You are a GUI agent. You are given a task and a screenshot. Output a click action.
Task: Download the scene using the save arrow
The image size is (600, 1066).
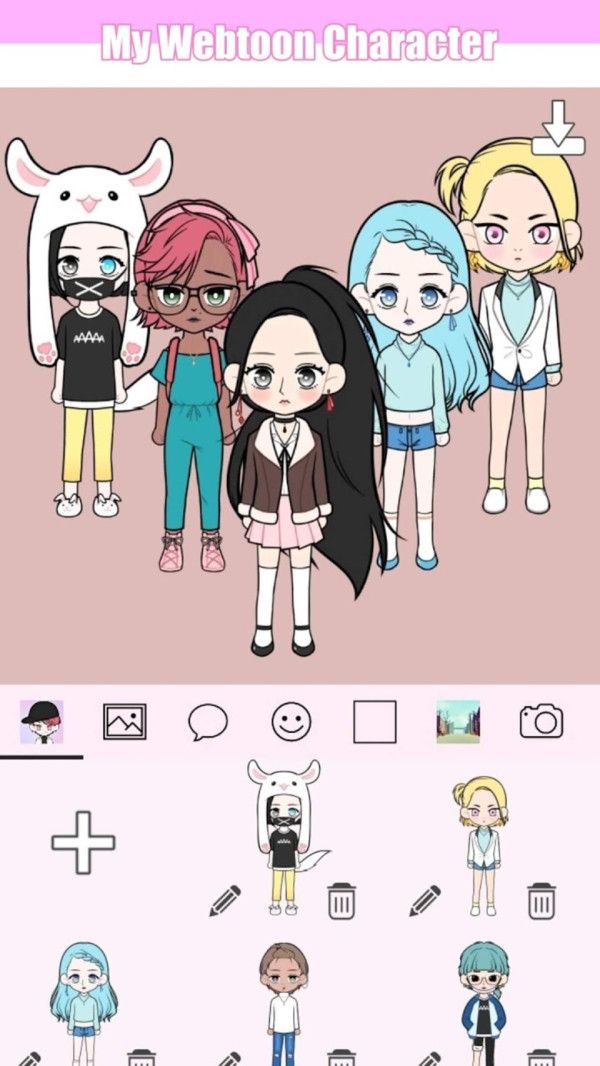pyautogui.click(x=558, y=129)
